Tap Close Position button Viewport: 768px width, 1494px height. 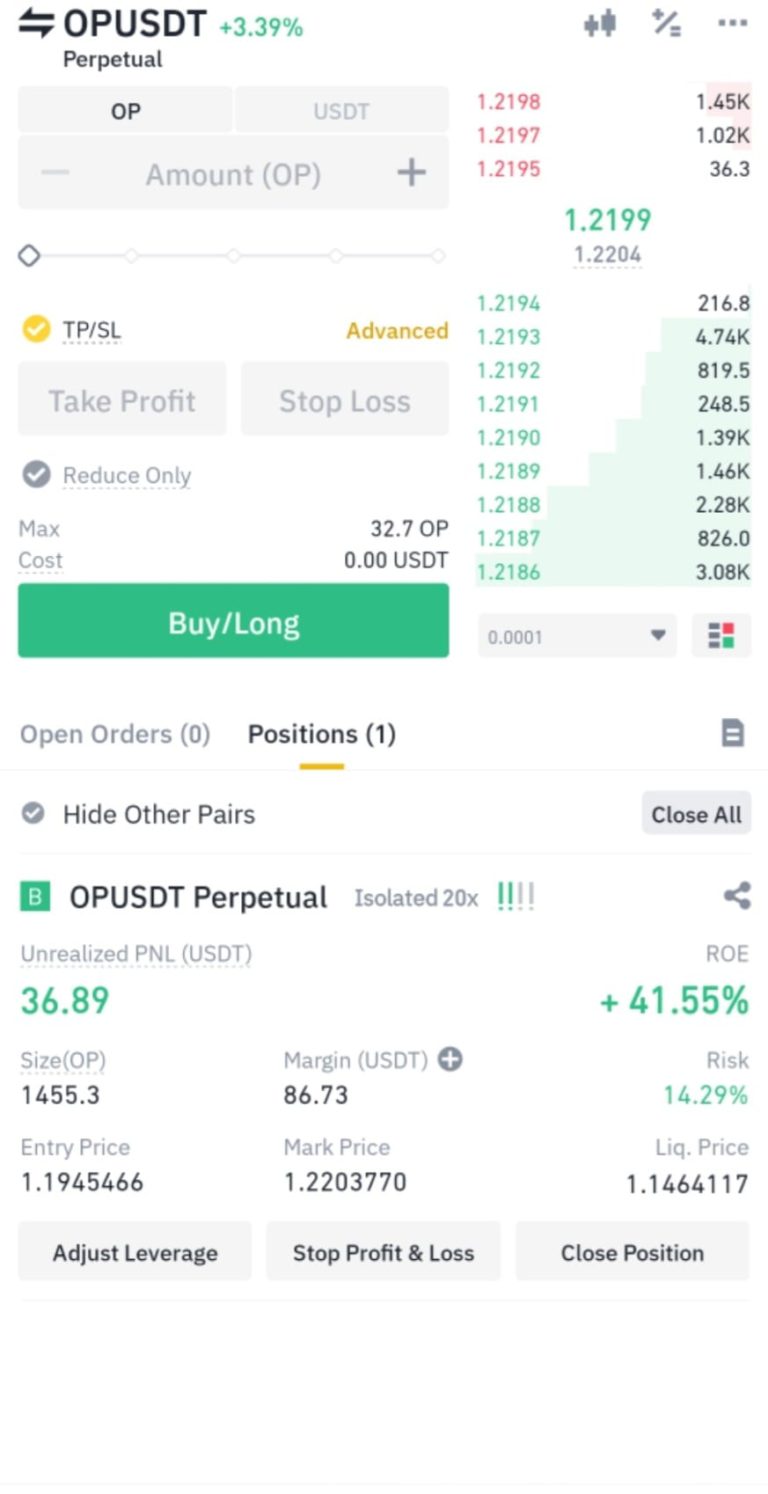tap(632, 1252)
